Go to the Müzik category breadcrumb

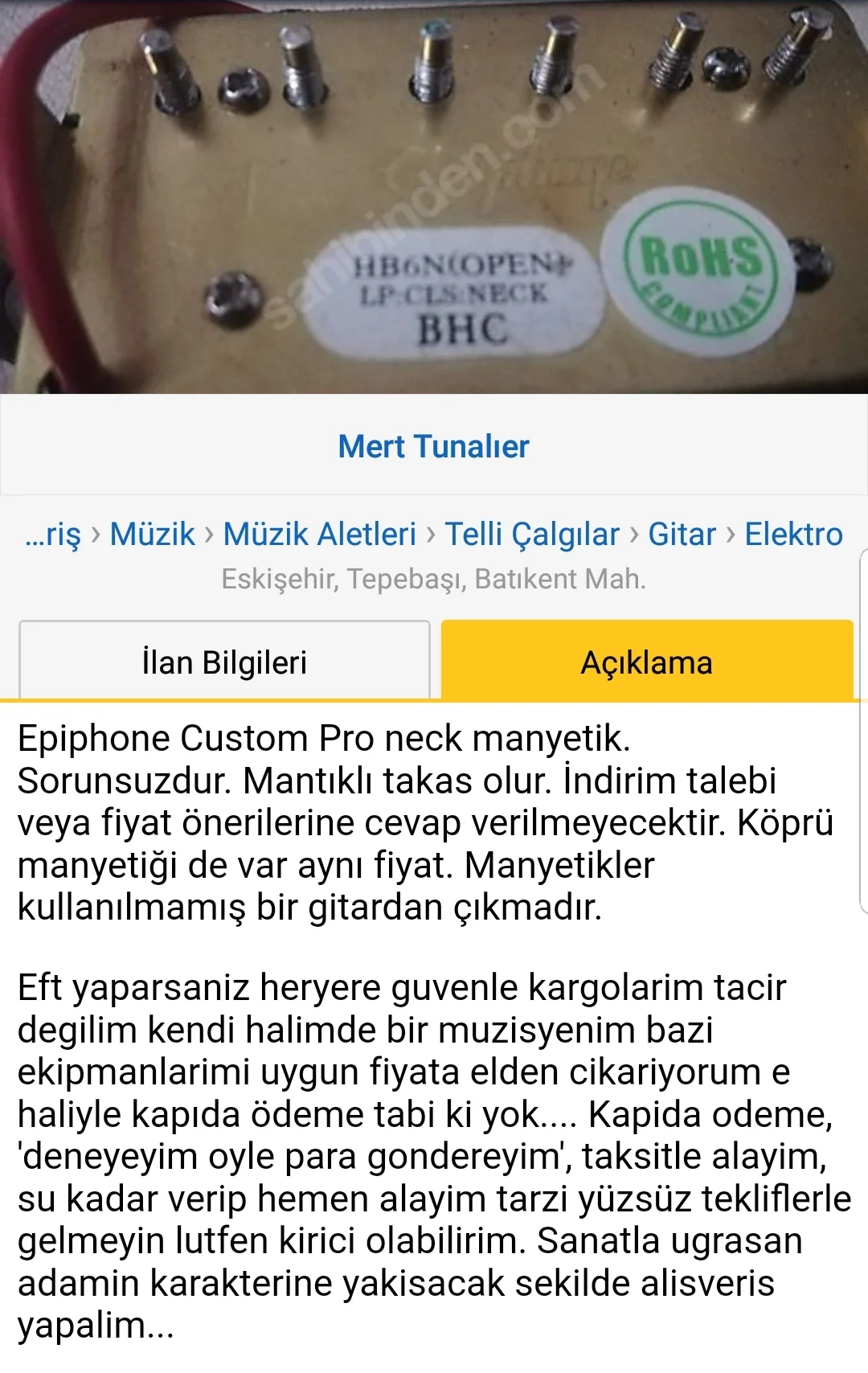(152, 535)
